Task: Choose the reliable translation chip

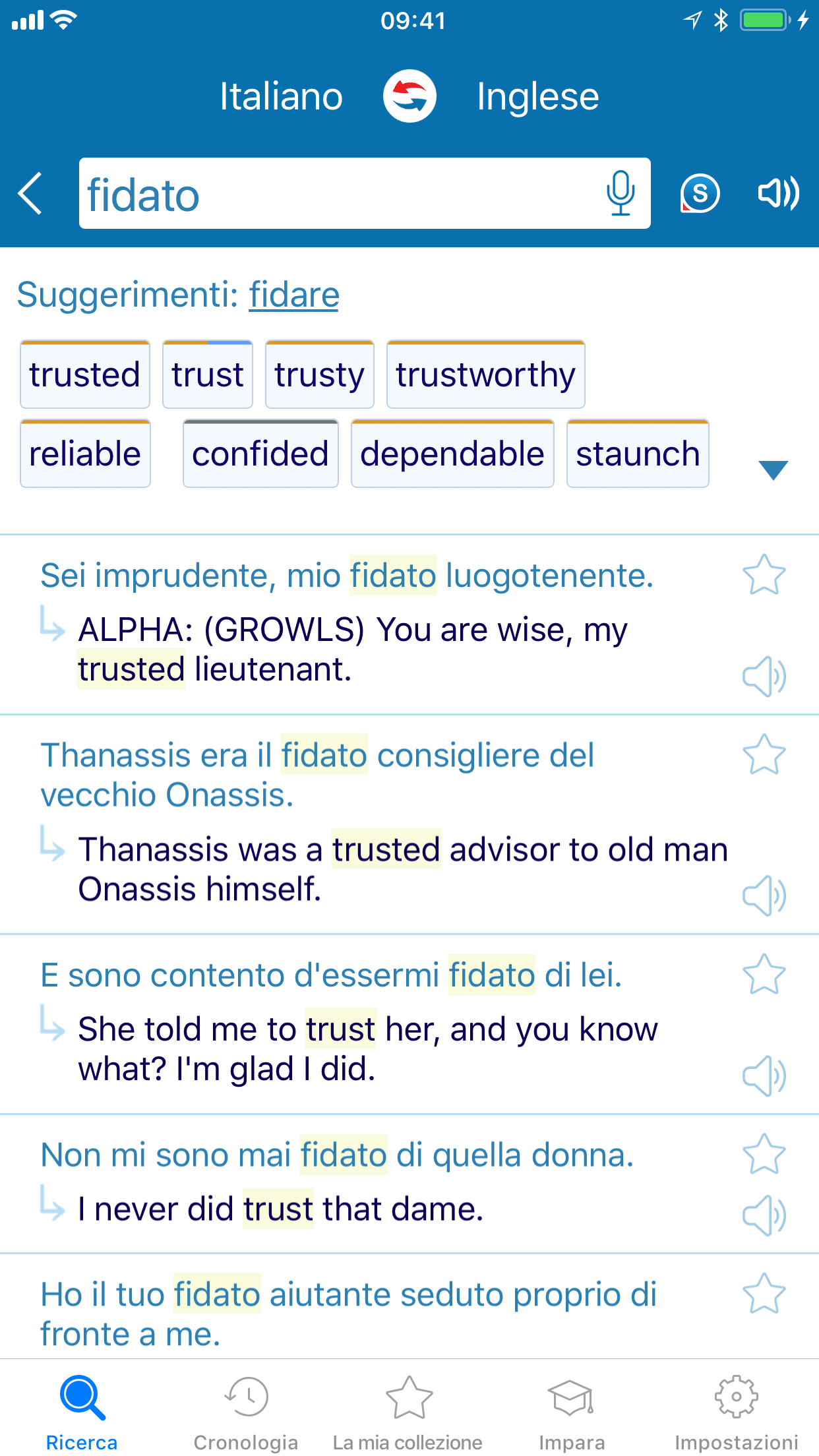Action: 85,454
